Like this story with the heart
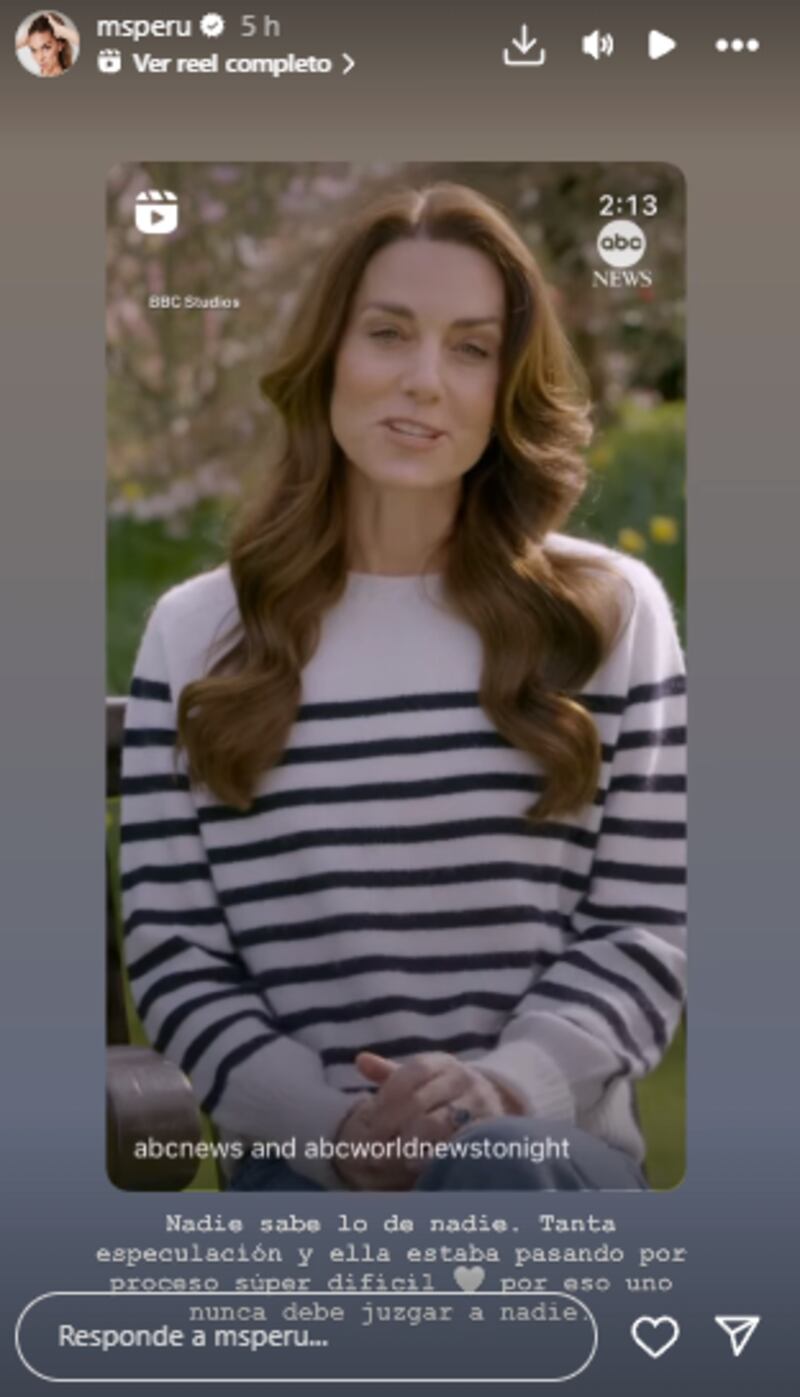Image resolution: width=800 pixels, height=1397 pixels. 655,1336
